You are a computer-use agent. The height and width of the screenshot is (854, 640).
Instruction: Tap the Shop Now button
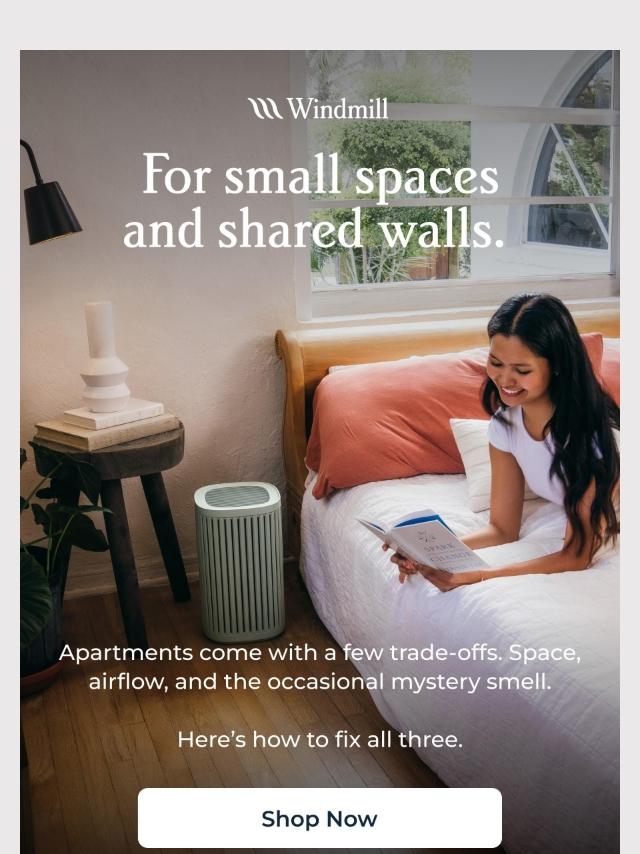click(320, 818)
